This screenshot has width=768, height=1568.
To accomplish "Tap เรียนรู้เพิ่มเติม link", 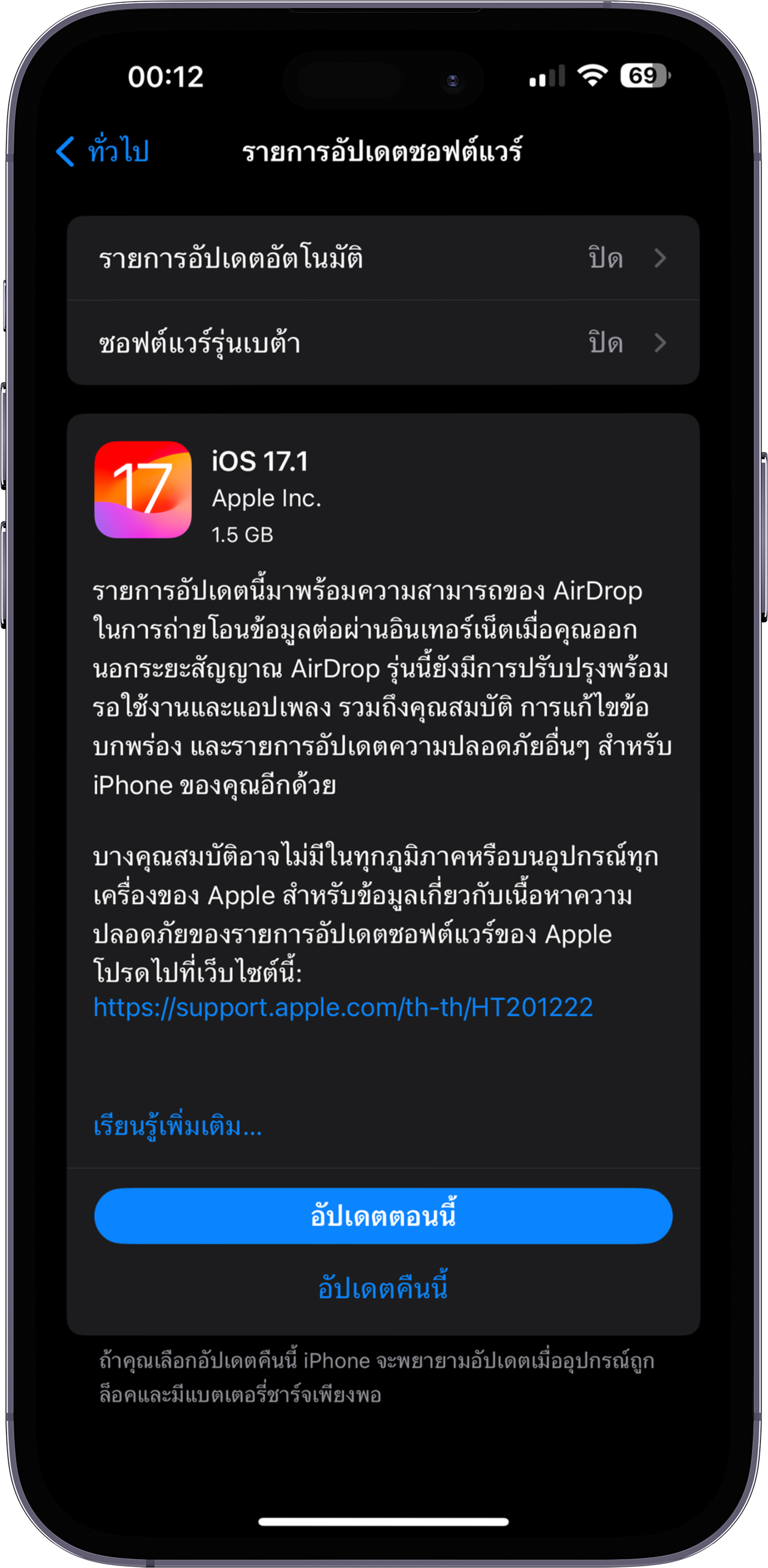I will click(x=177, y=1126).
